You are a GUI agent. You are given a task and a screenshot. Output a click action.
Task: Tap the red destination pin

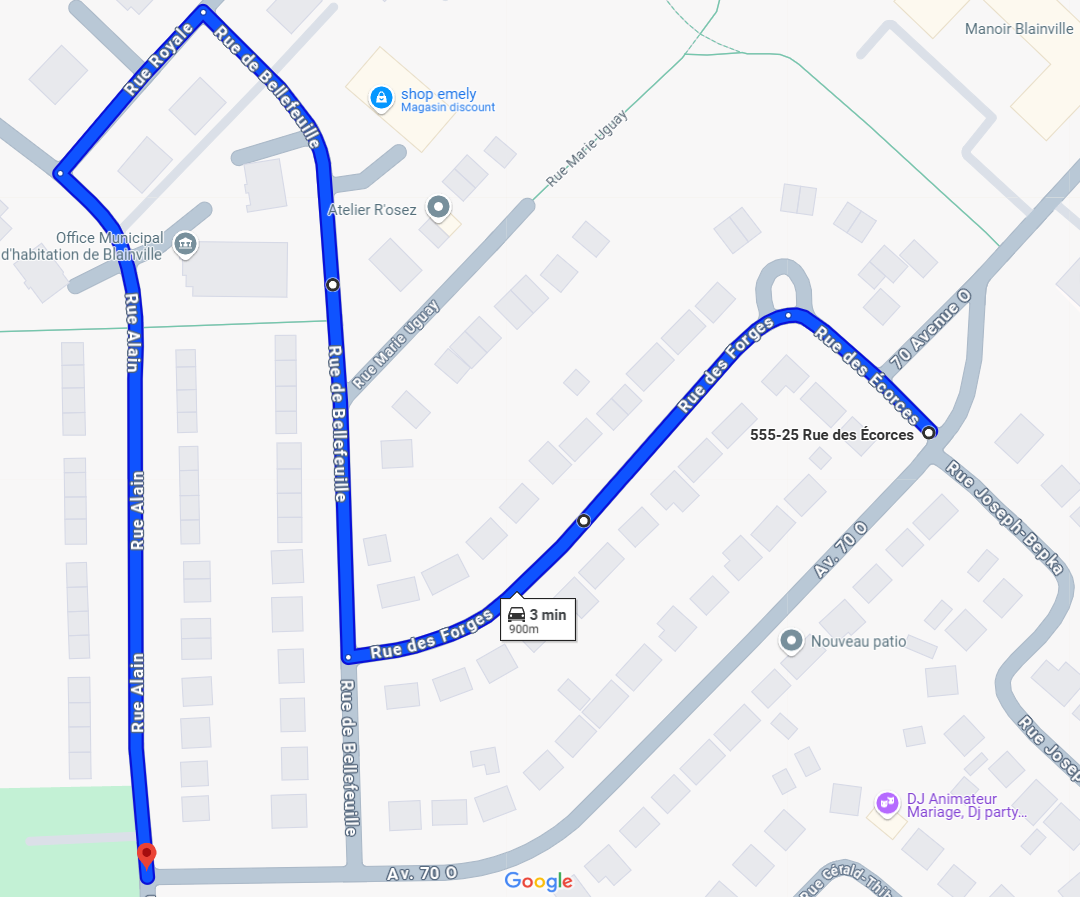[147, 856]
